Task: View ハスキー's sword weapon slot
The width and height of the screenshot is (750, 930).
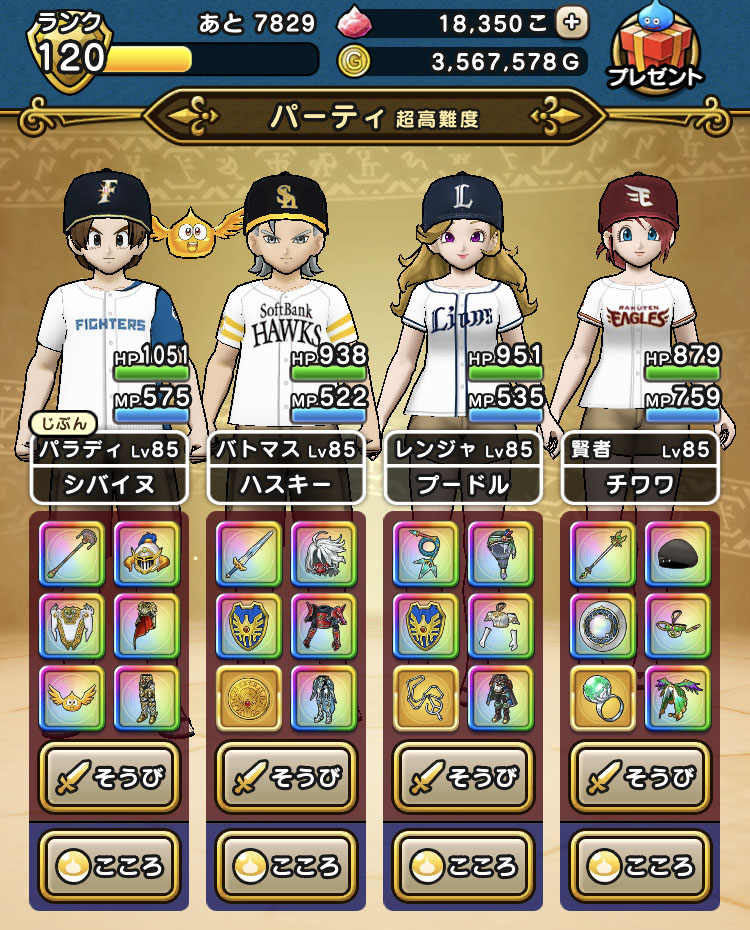Action: click(x=248, y=552)
